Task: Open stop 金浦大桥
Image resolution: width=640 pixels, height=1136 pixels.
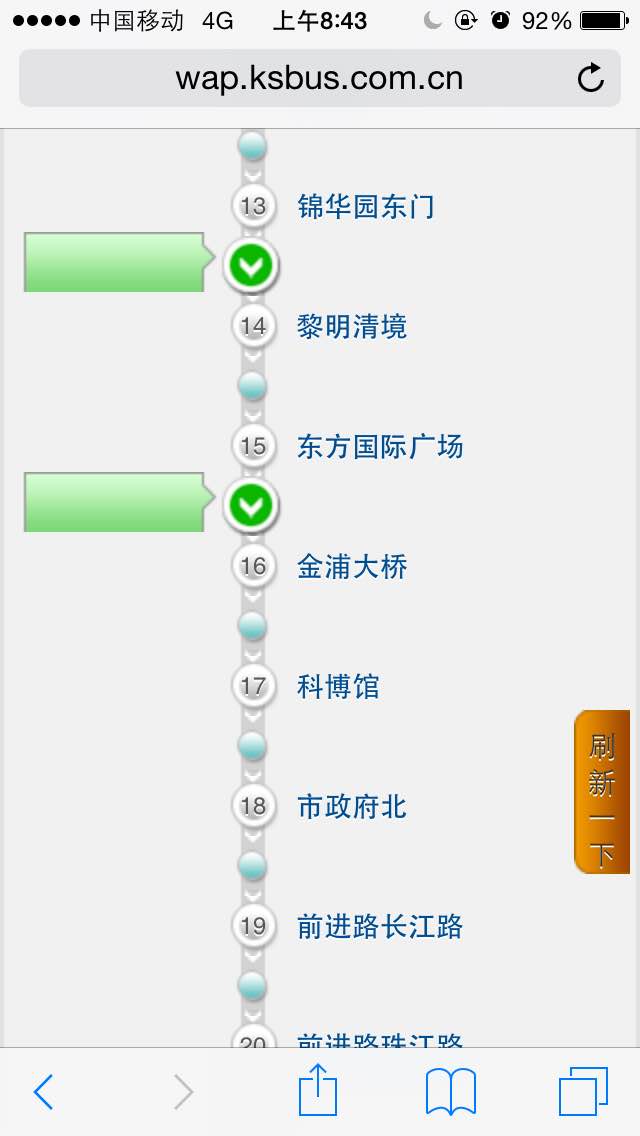Action: (352, 567)
